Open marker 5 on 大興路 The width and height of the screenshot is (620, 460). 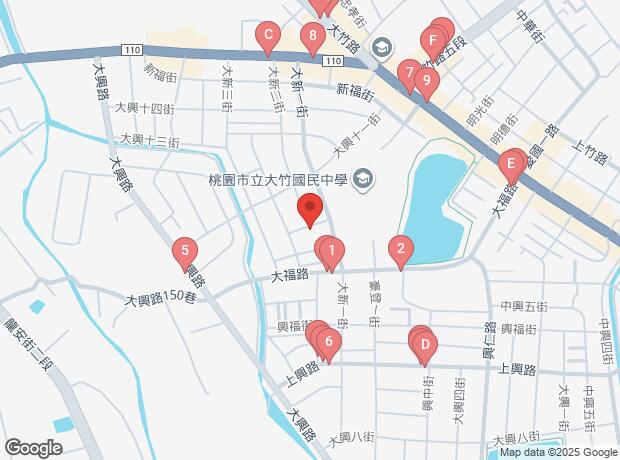point(184,250)
